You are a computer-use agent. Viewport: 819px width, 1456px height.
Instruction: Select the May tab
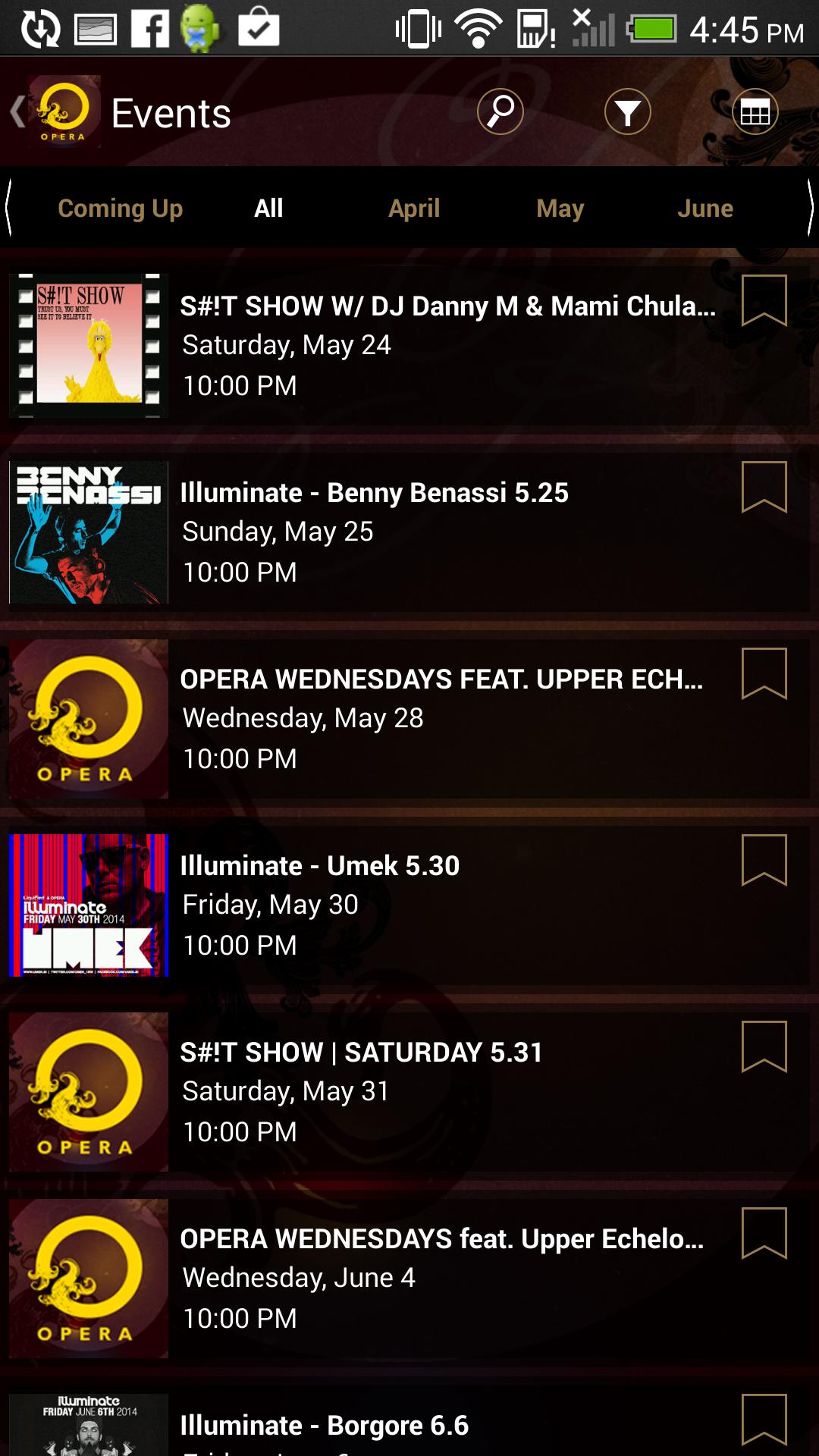click(560, 208)
